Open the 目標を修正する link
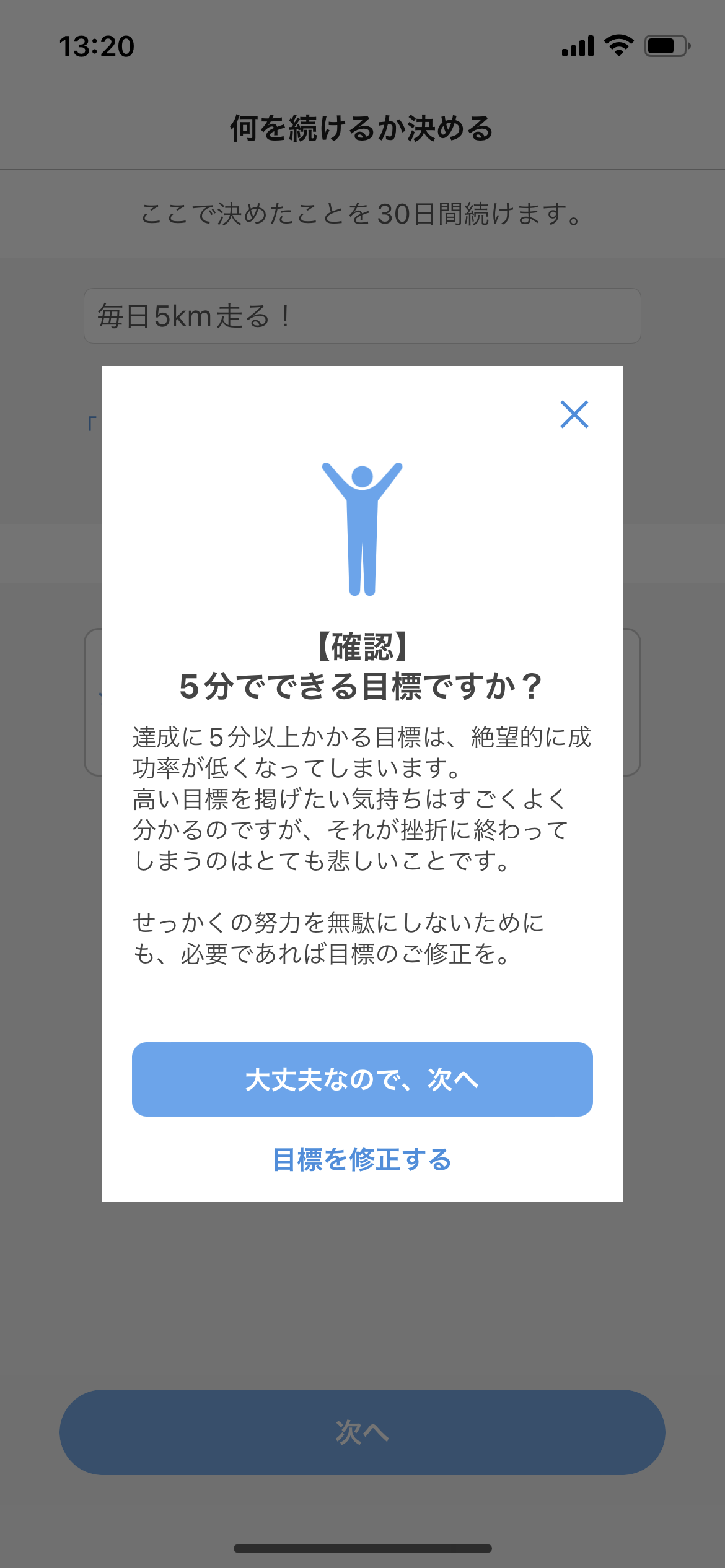The image size is (725, 1568). click(x=362, y=1161)
